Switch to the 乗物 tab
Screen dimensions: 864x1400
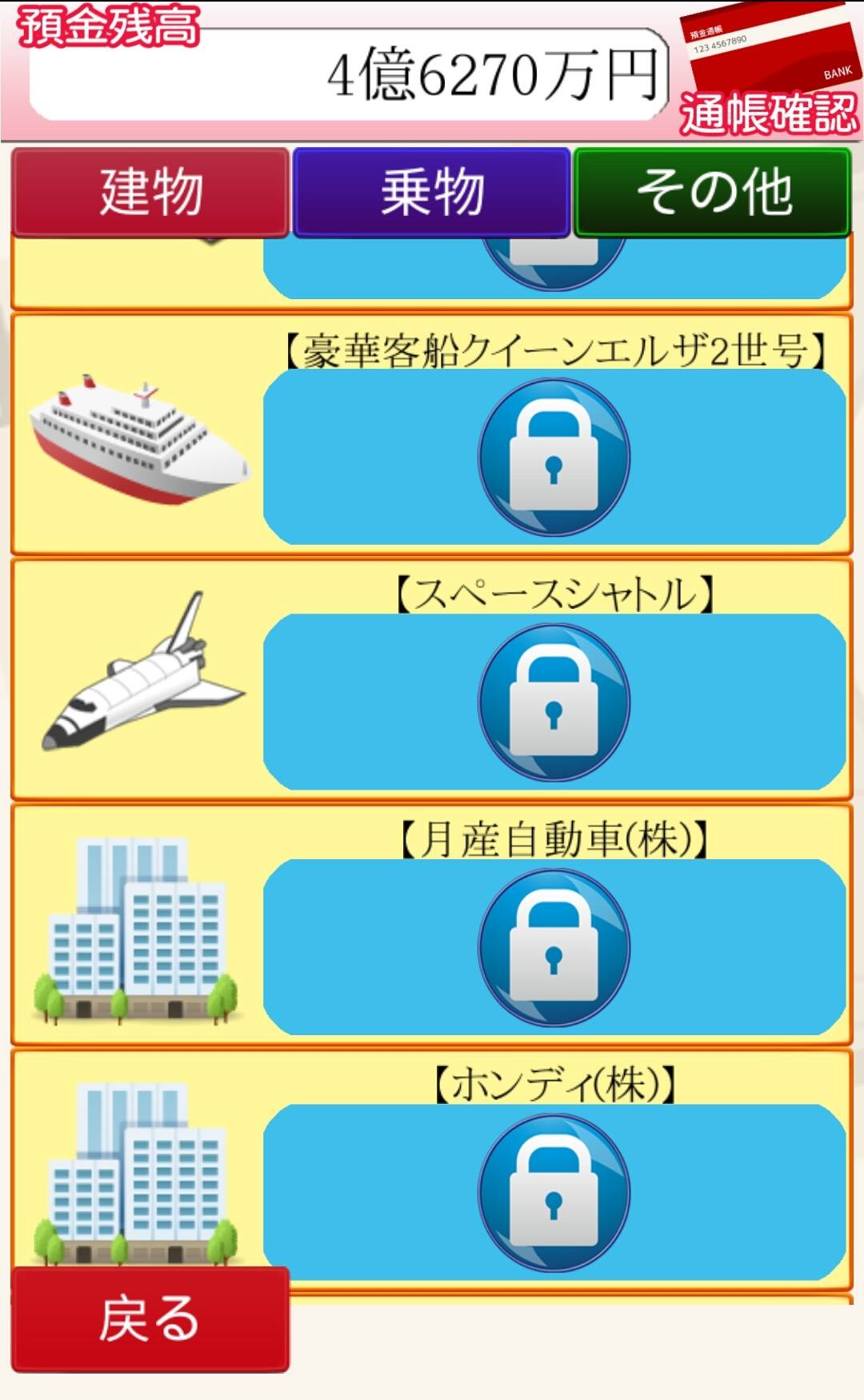(x=432, y=193)
